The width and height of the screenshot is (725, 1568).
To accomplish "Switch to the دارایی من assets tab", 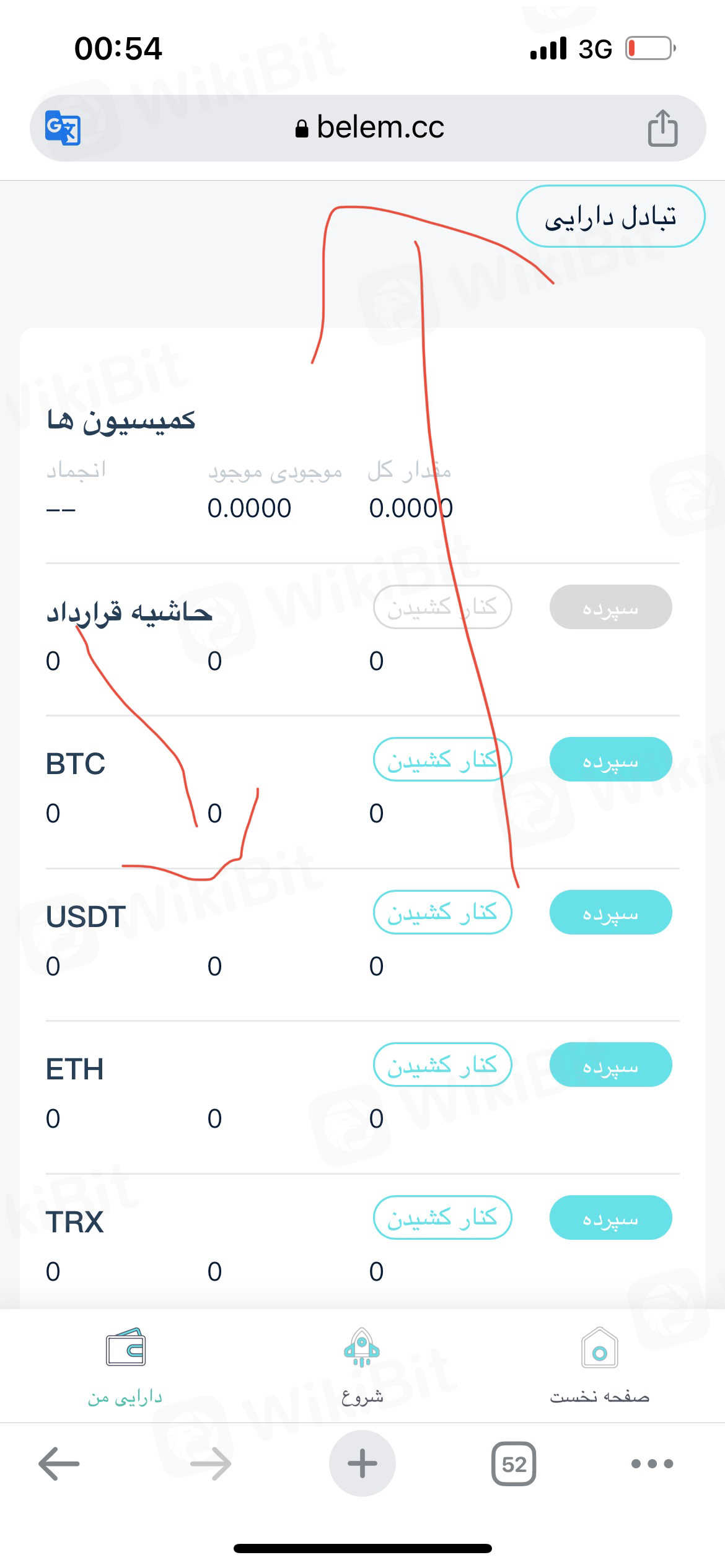I will [125, 1365].
